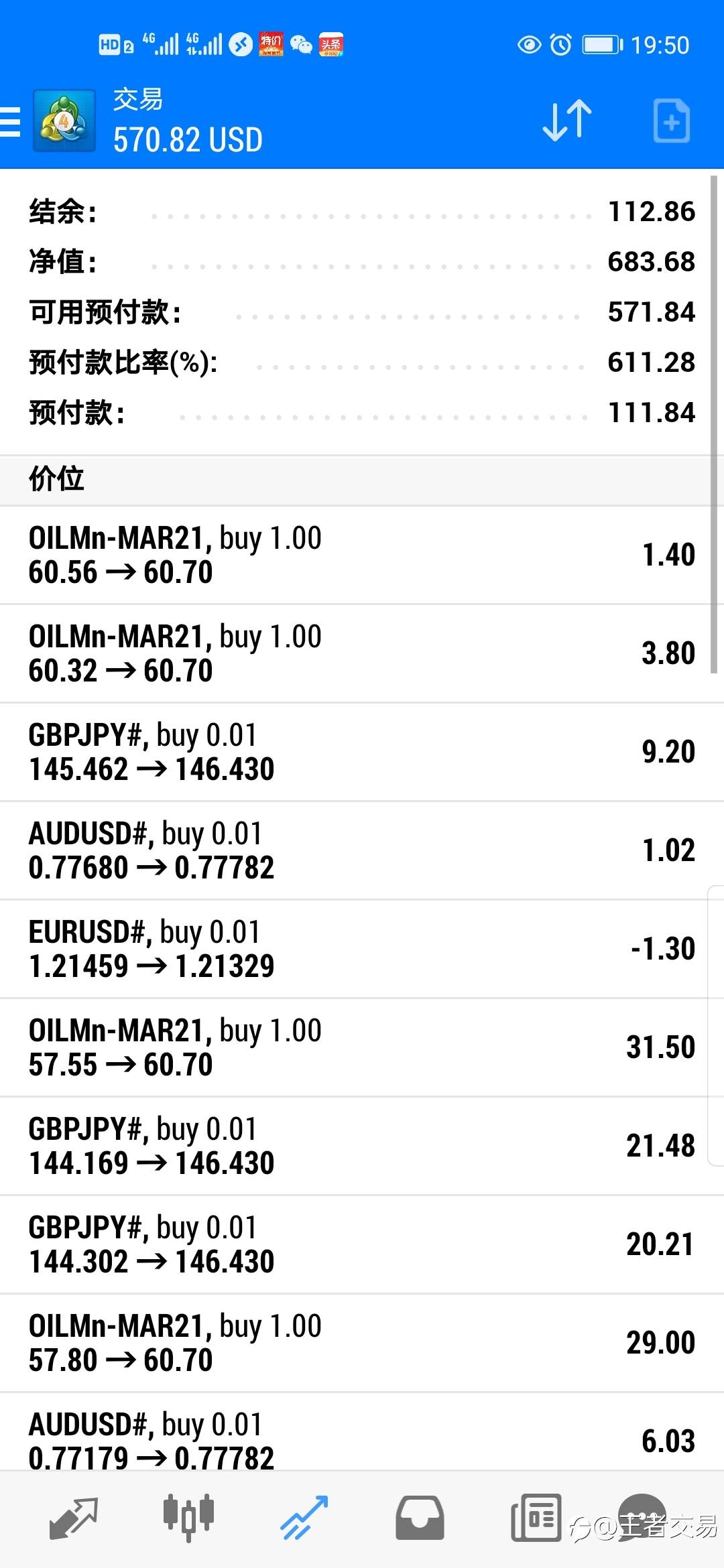The image size is (724, 1568).
Task: Switch to the candlestick Chart tab
Action: click(x=188, y=1518)
